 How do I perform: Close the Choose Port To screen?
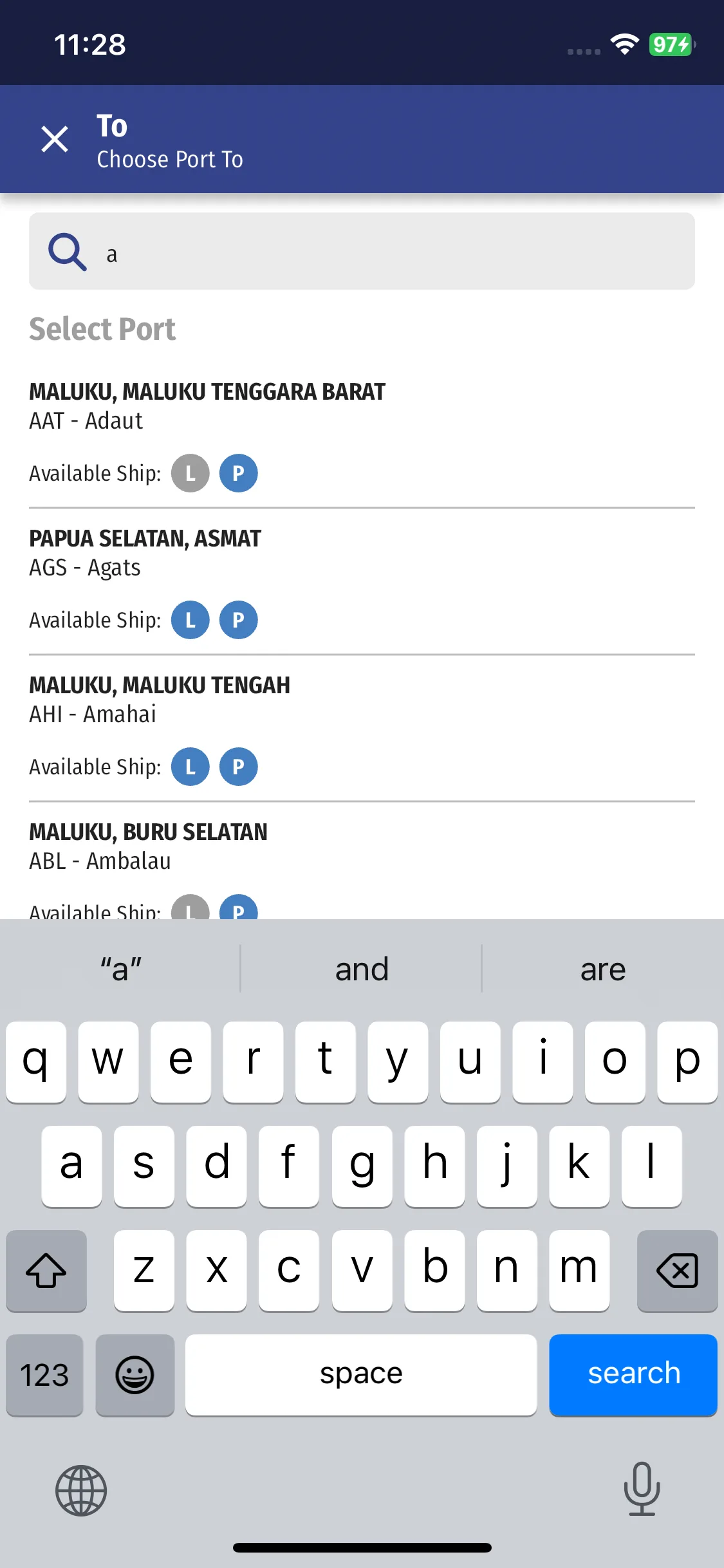55,139
